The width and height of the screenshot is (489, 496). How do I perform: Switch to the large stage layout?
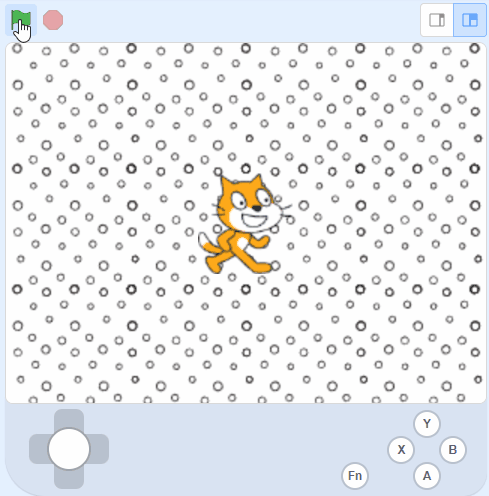coord(470,20)
